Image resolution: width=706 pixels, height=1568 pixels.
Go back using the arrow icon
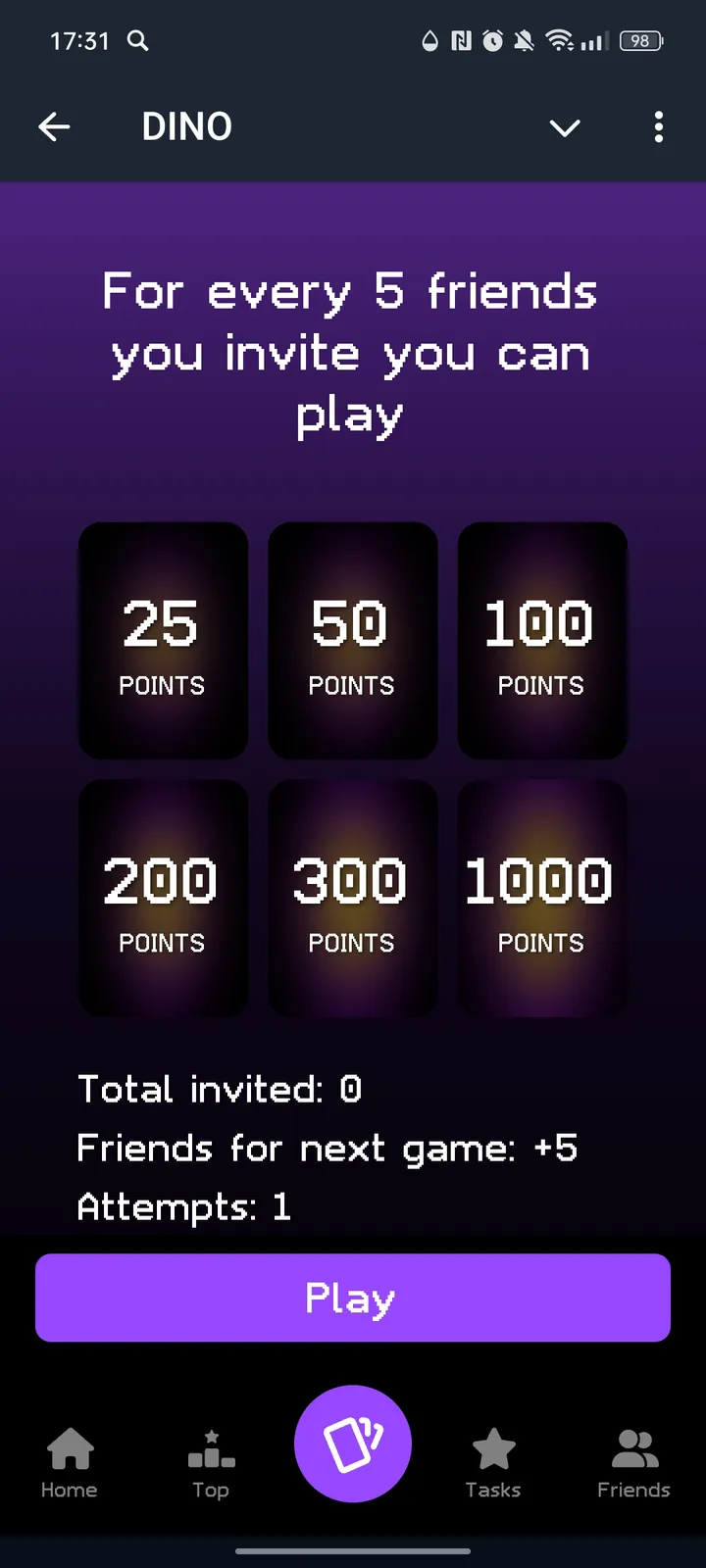54,126
